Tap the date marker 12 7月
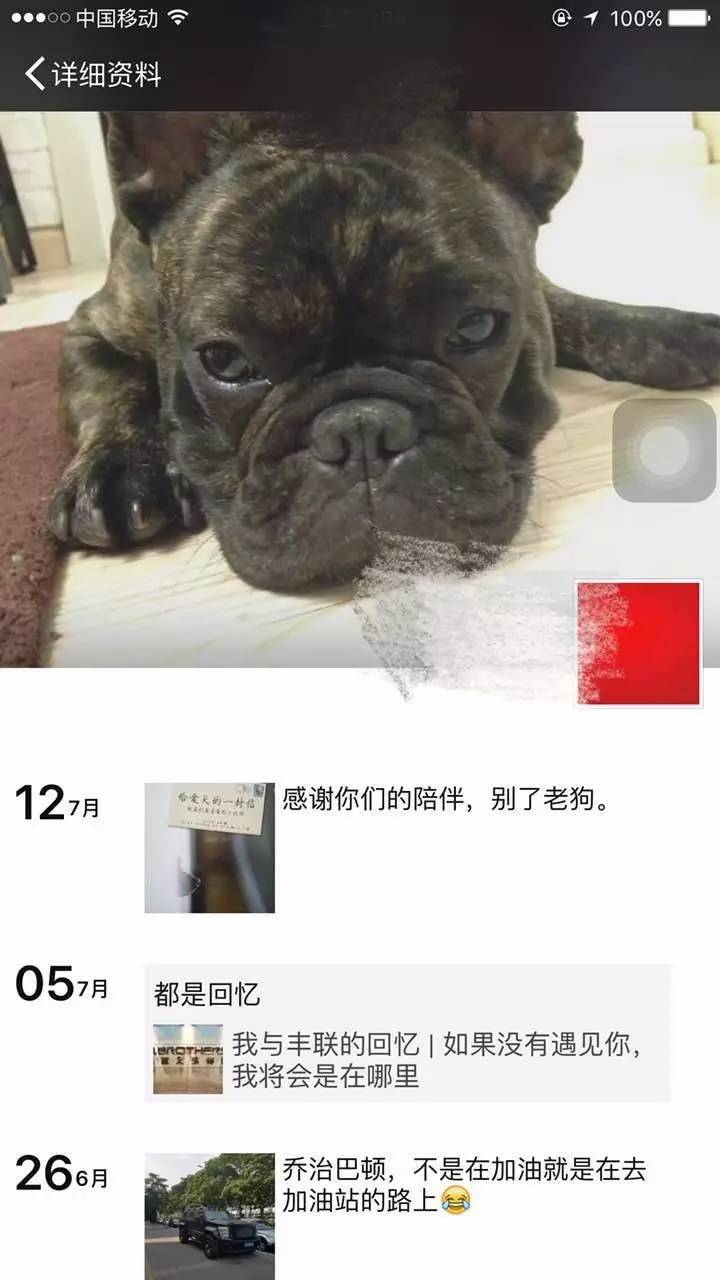Screen dimensions: 720x1280 pyautogui.click(x=55, y=800)
